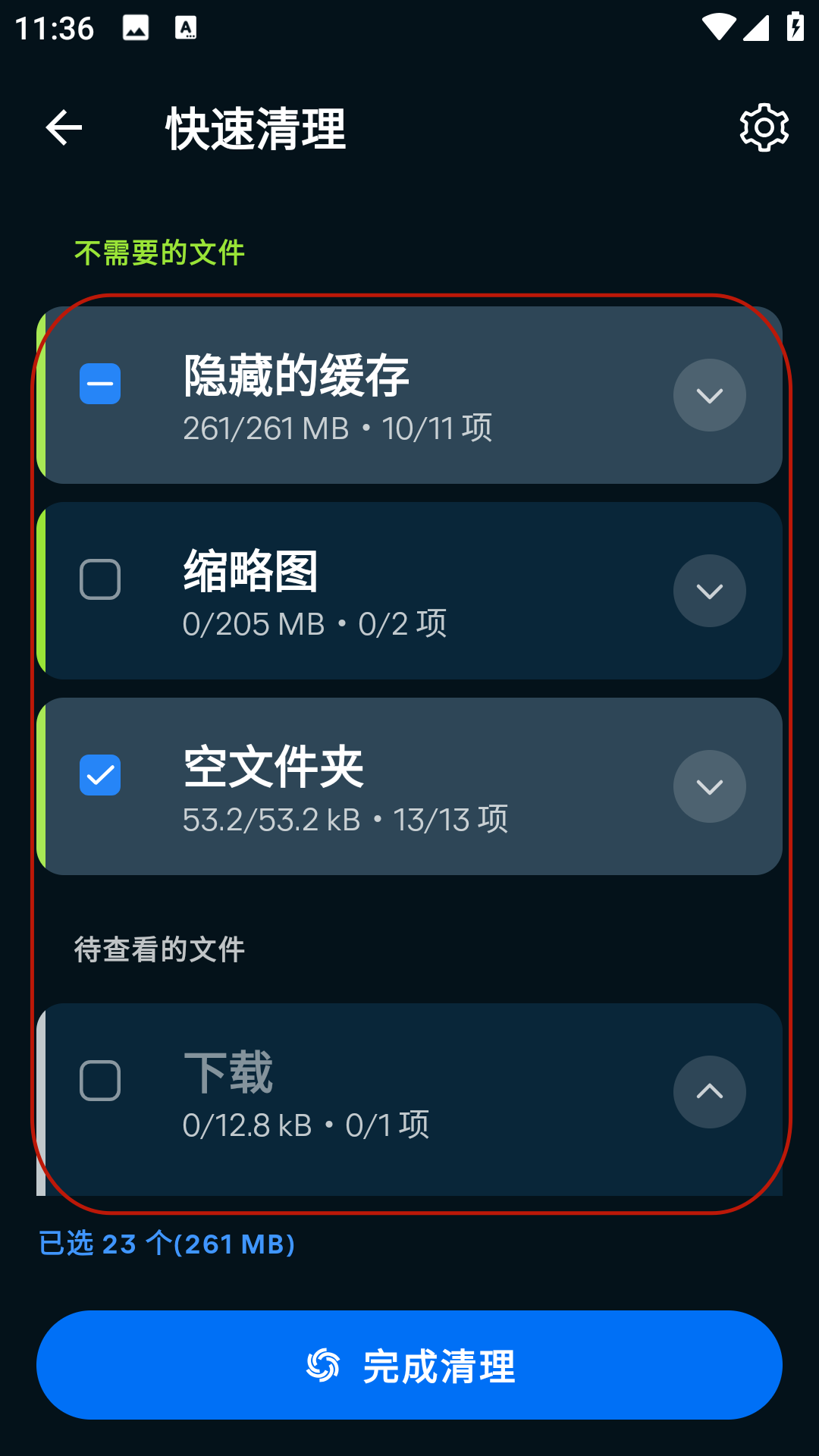Check the 下载 checkbox
Screen dimensions: 819x1456
[x=100, y=1081]
